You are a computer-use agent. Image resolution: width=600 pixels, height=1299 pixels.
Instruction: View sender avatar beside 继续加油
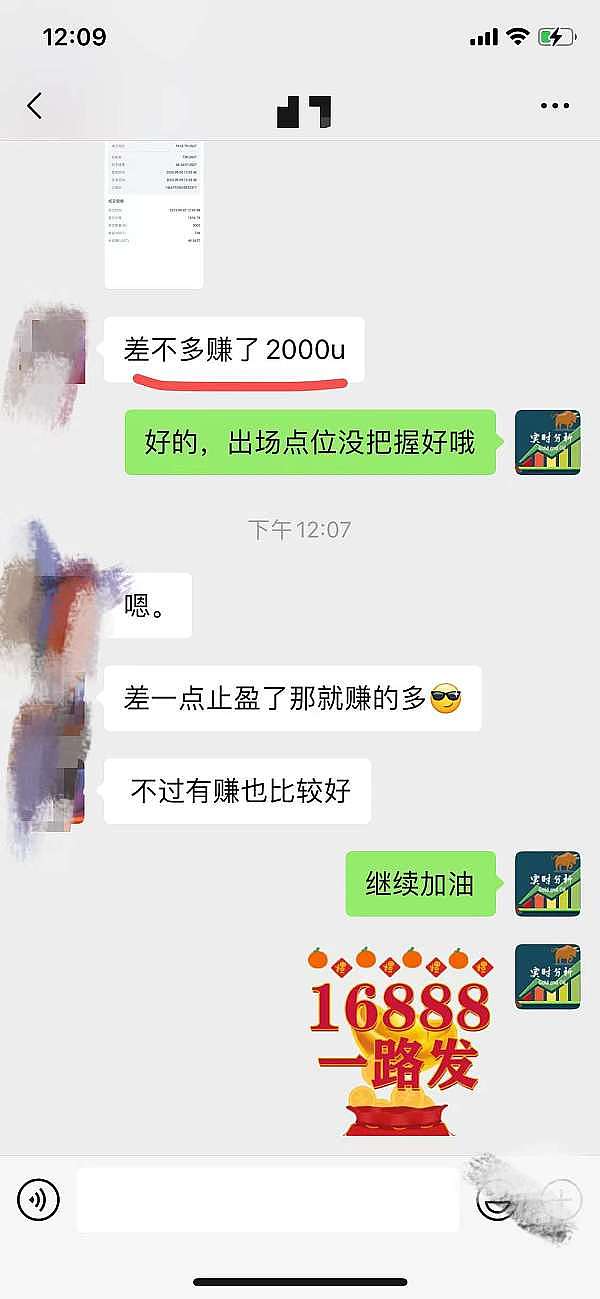click(x=547, y=883)
